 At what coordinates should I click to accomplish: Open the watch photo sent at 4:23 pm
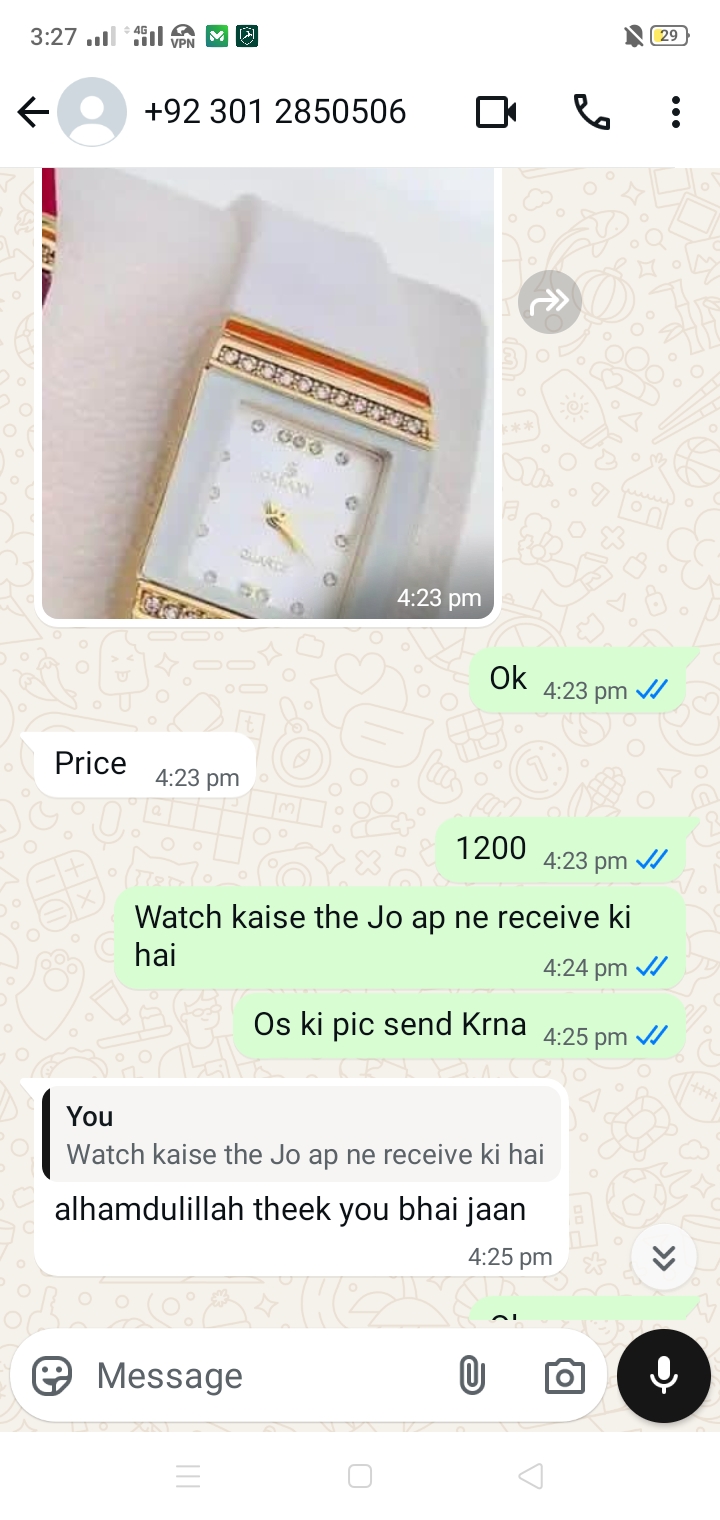click(268, 393)
